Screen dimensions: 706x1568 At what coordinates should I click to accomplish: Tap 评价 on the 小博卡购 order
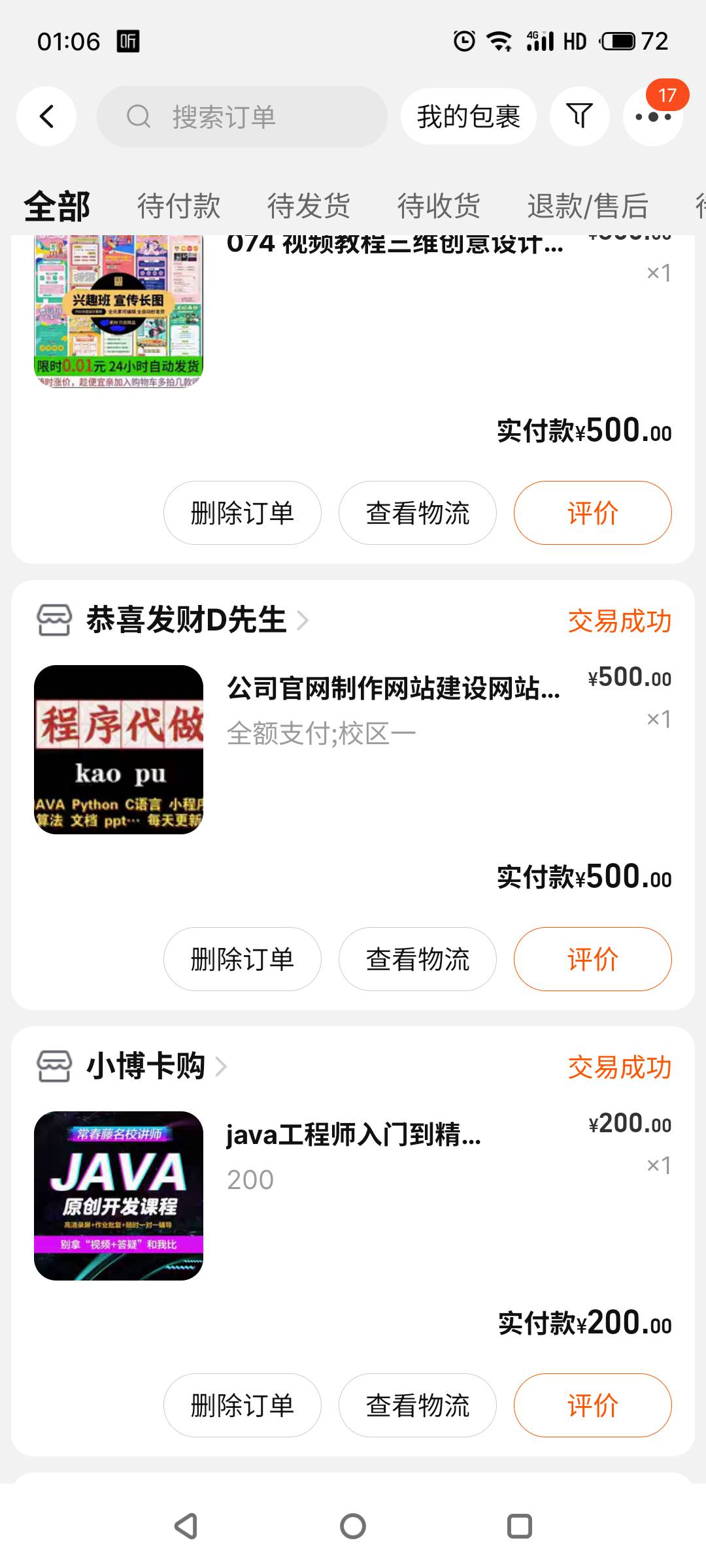(x=593, y=1405)
